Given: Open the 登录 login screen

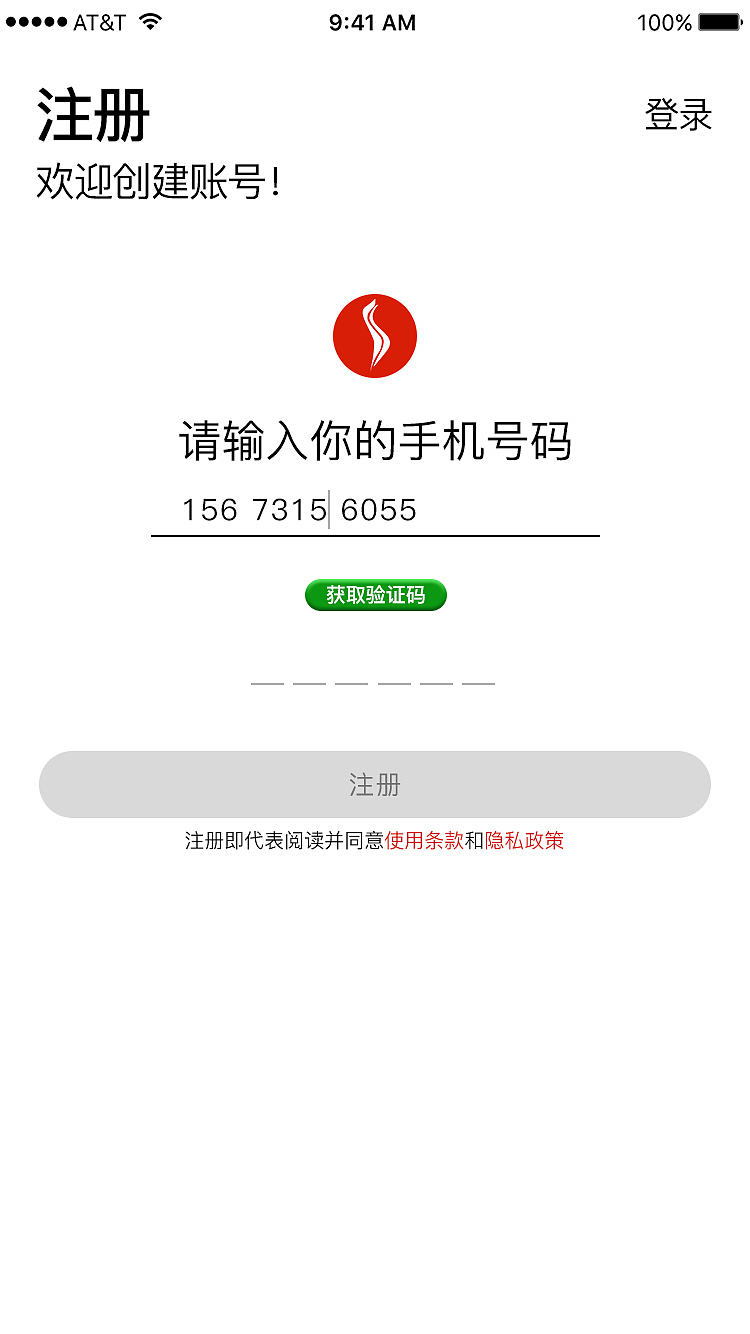Looking at the screenshot, I should pyautogui.click(x=679, y=114).
